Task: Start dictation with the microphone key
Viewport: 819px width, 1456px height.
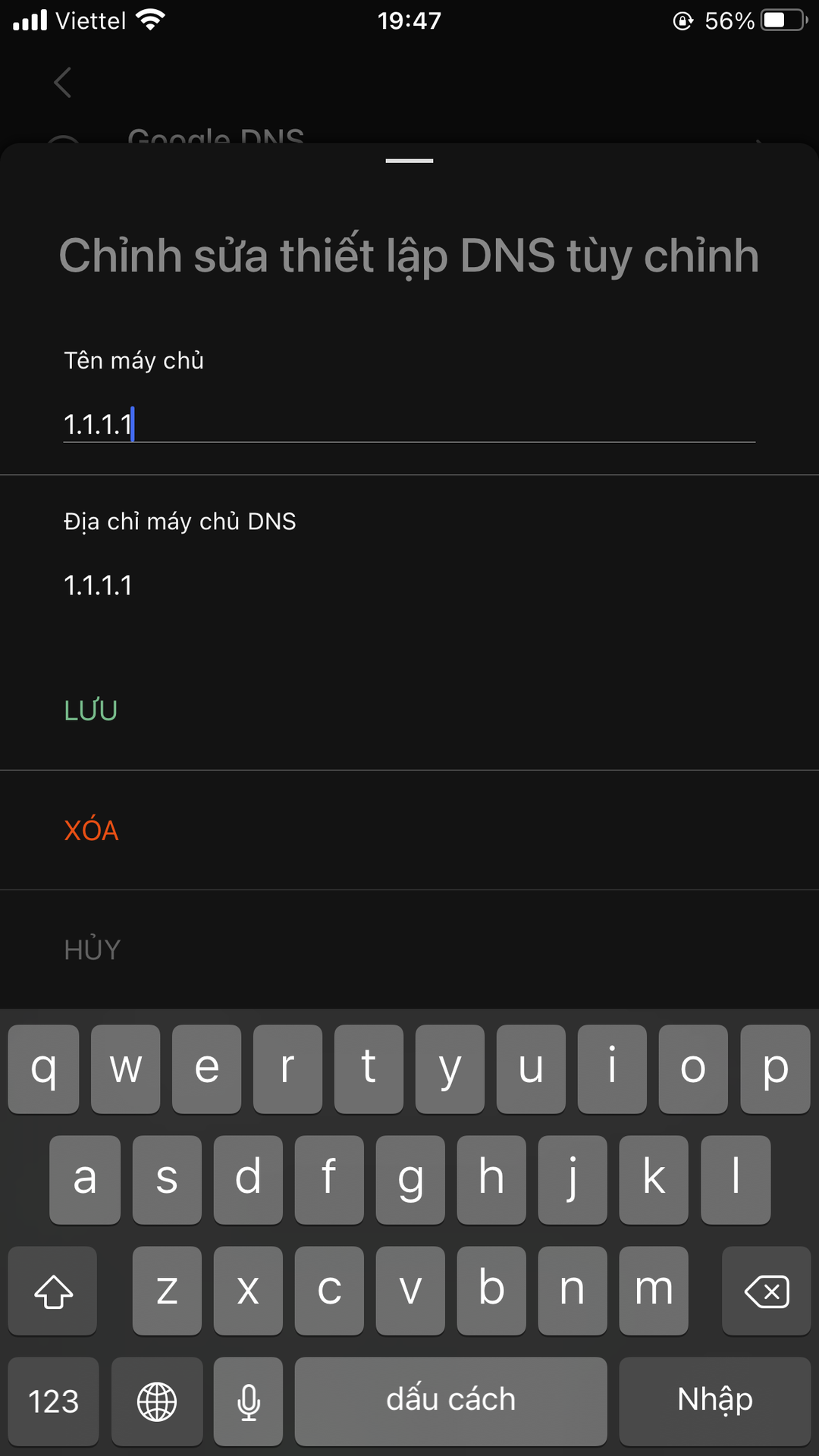Action: [248, 1401]
